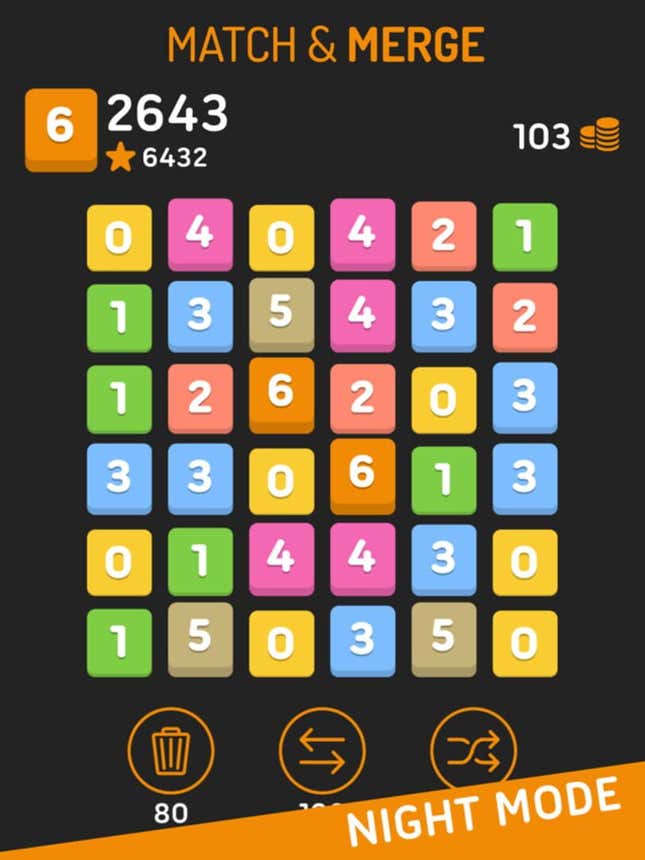Activate the swap tiles power-up
The image size is (645, 860).
(322, 749)
